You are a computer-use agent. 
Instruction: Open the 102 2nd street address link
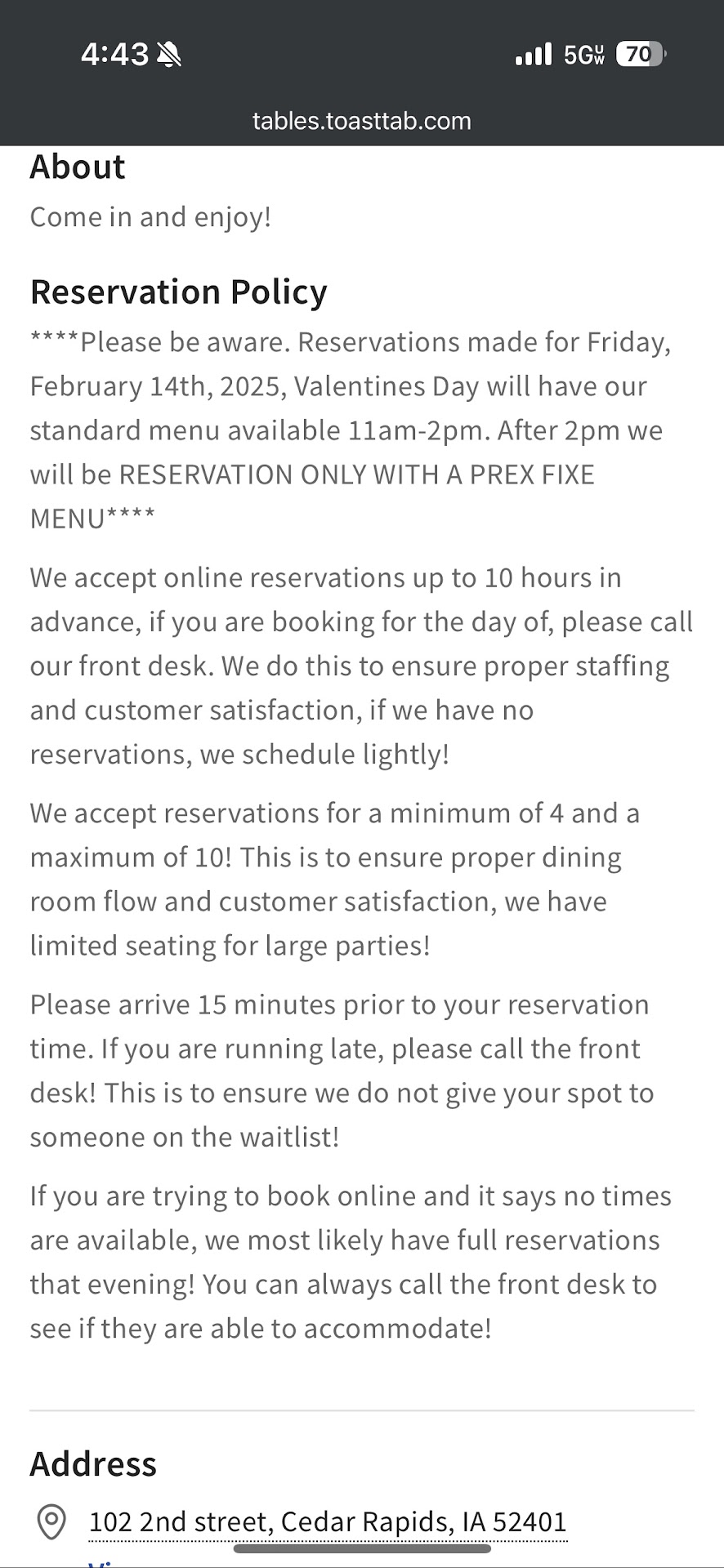(327, 1521)
